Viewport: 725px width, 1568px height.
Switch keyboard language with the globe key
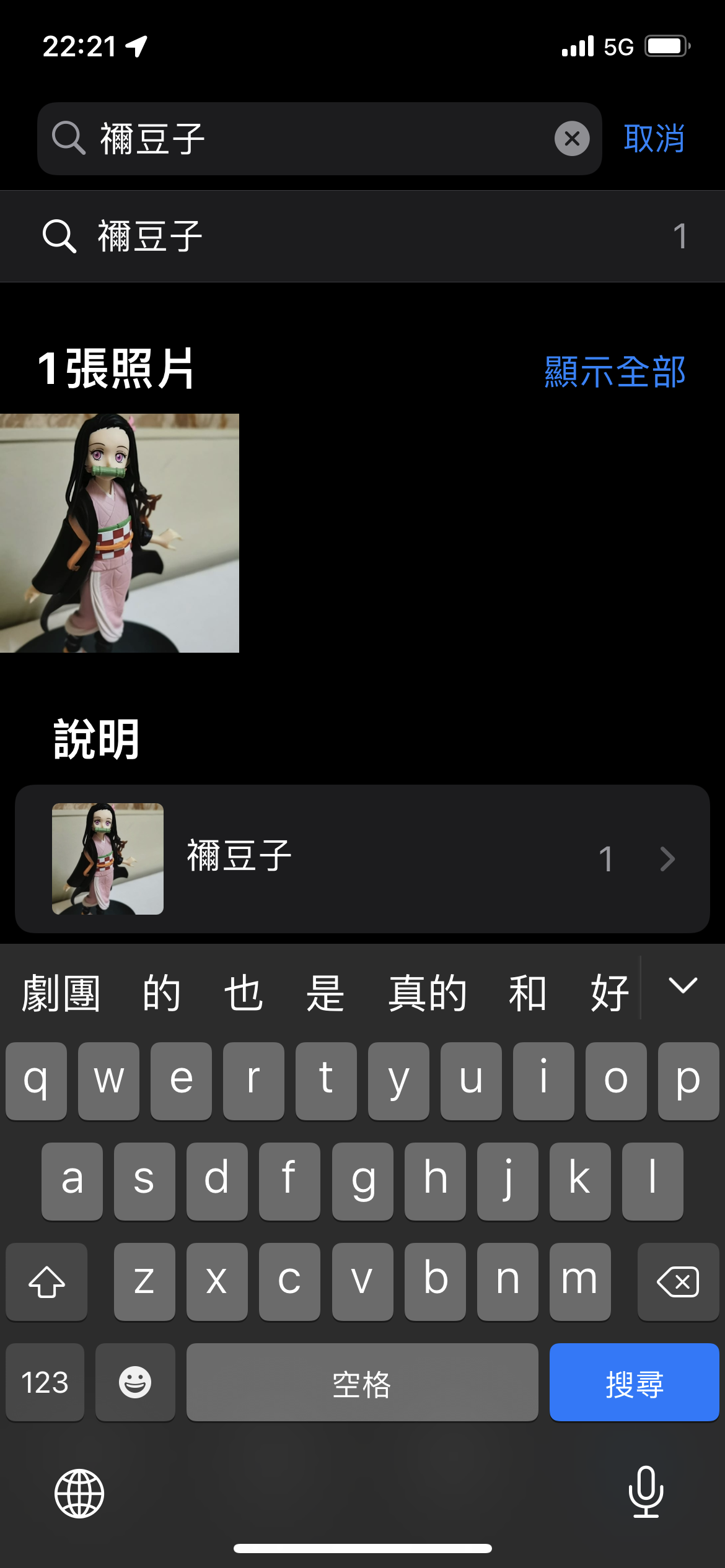[79, 1494]
